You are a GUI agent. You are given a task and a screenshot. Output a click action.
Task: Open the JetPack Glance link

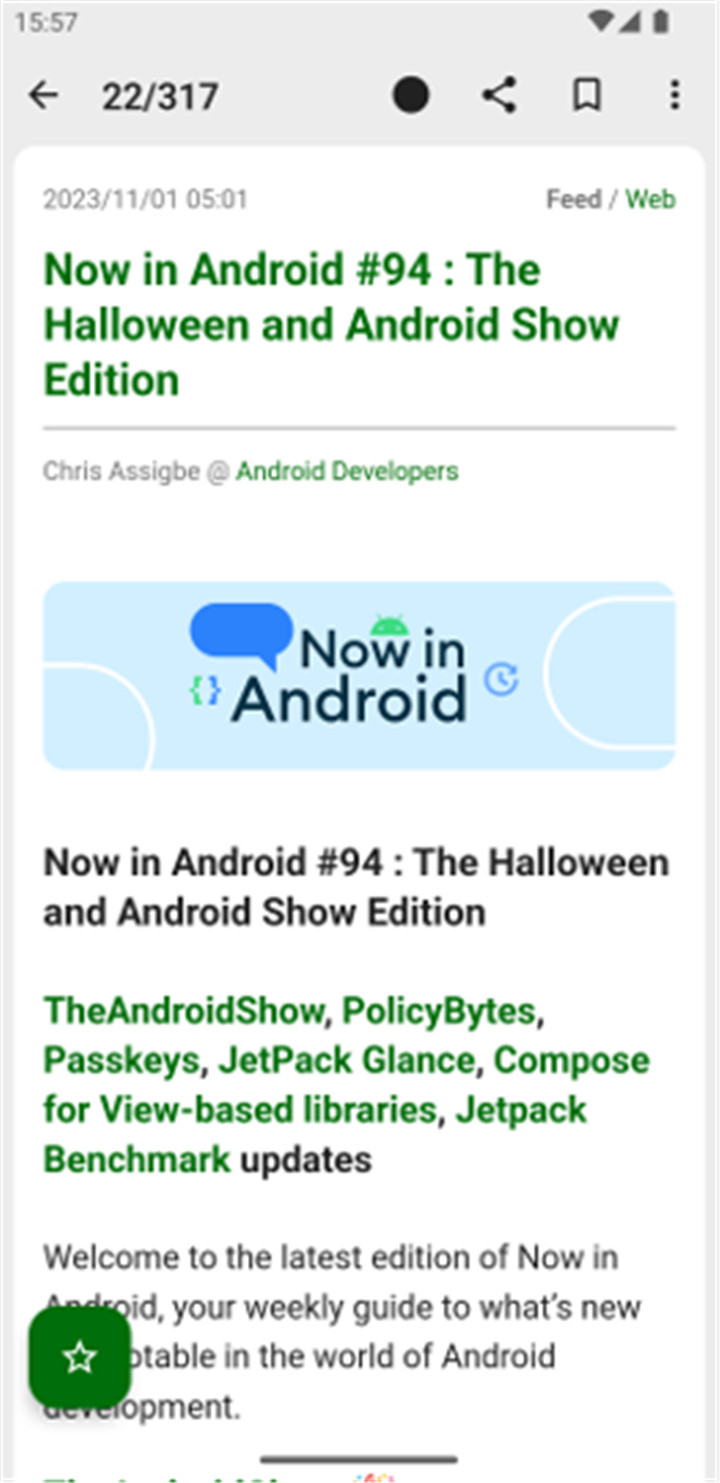click(346, 1061)
